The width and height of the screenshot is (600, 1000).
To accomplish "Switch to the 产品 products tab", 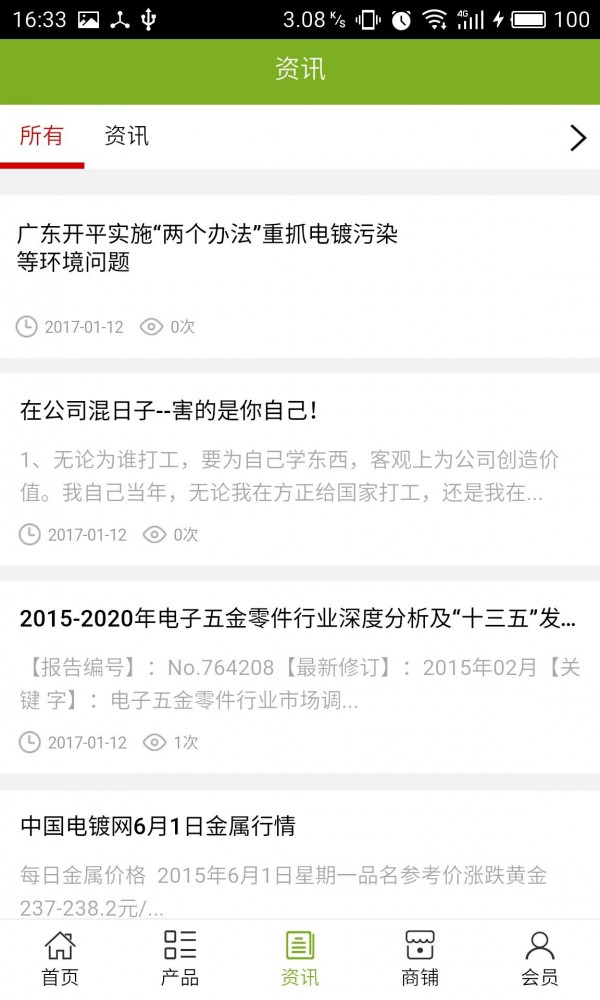I will click(180, 958).
